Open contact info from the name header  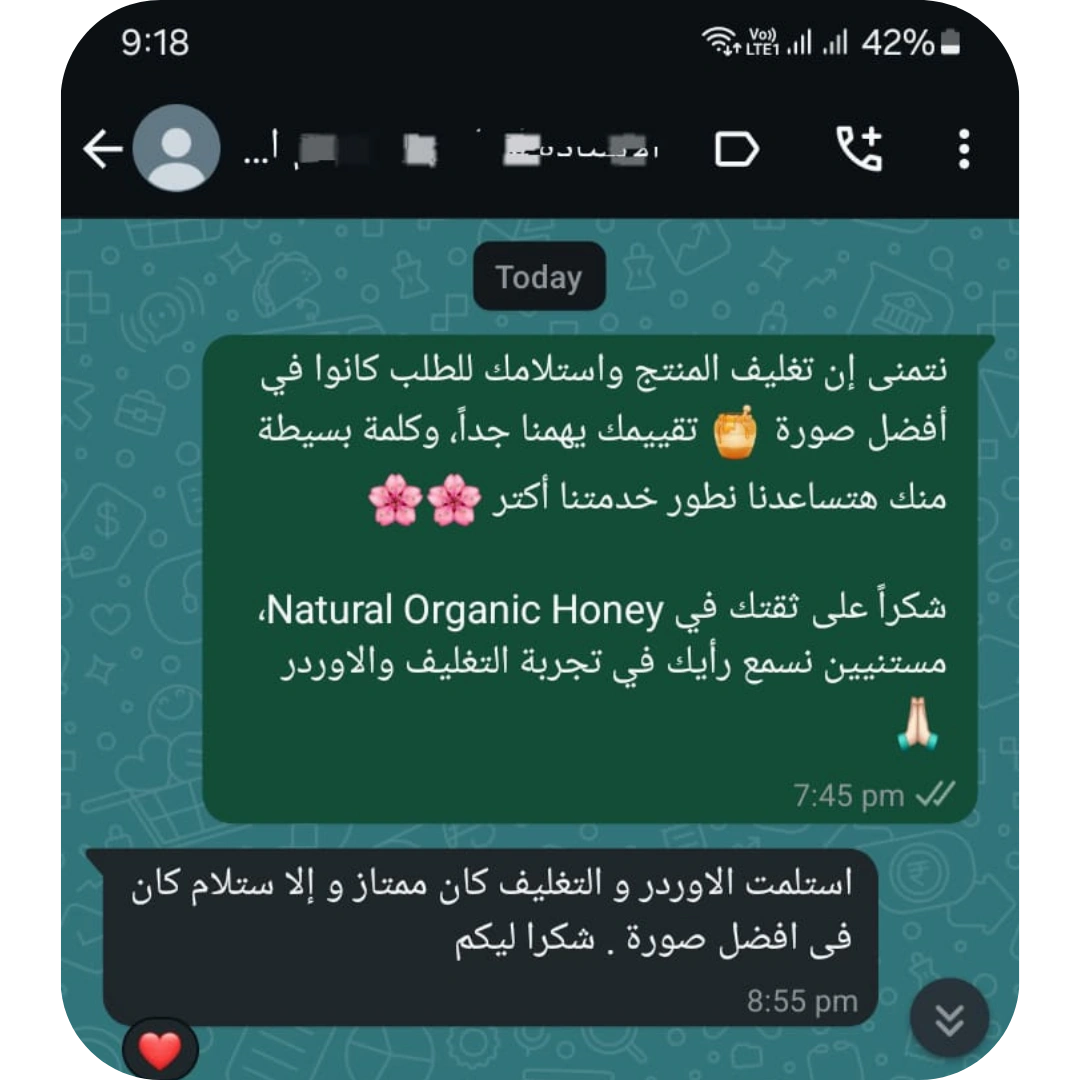[450, 150]
